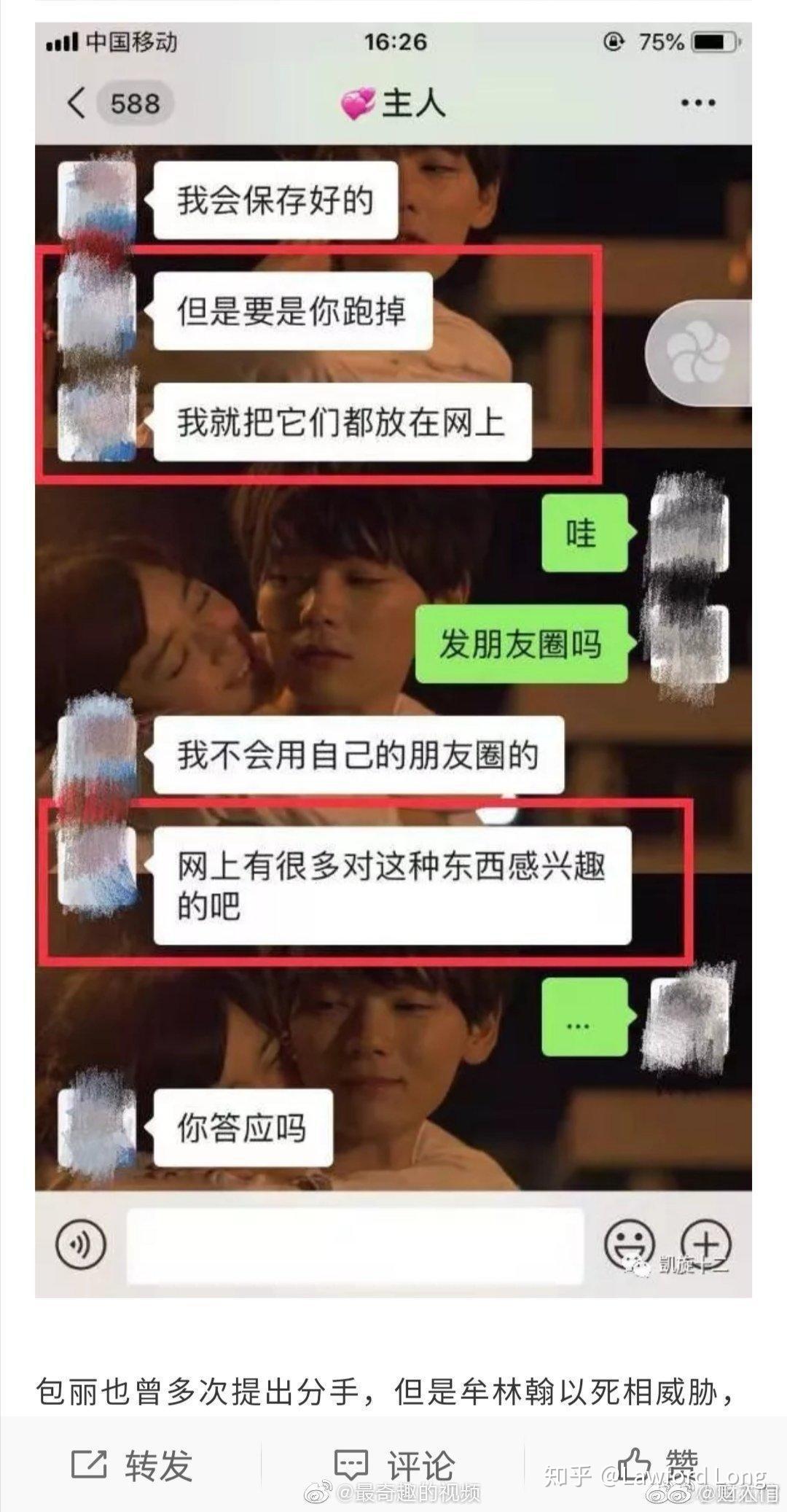
Task: Open the chat screenshot image in the post
Action: coord(393,656)
